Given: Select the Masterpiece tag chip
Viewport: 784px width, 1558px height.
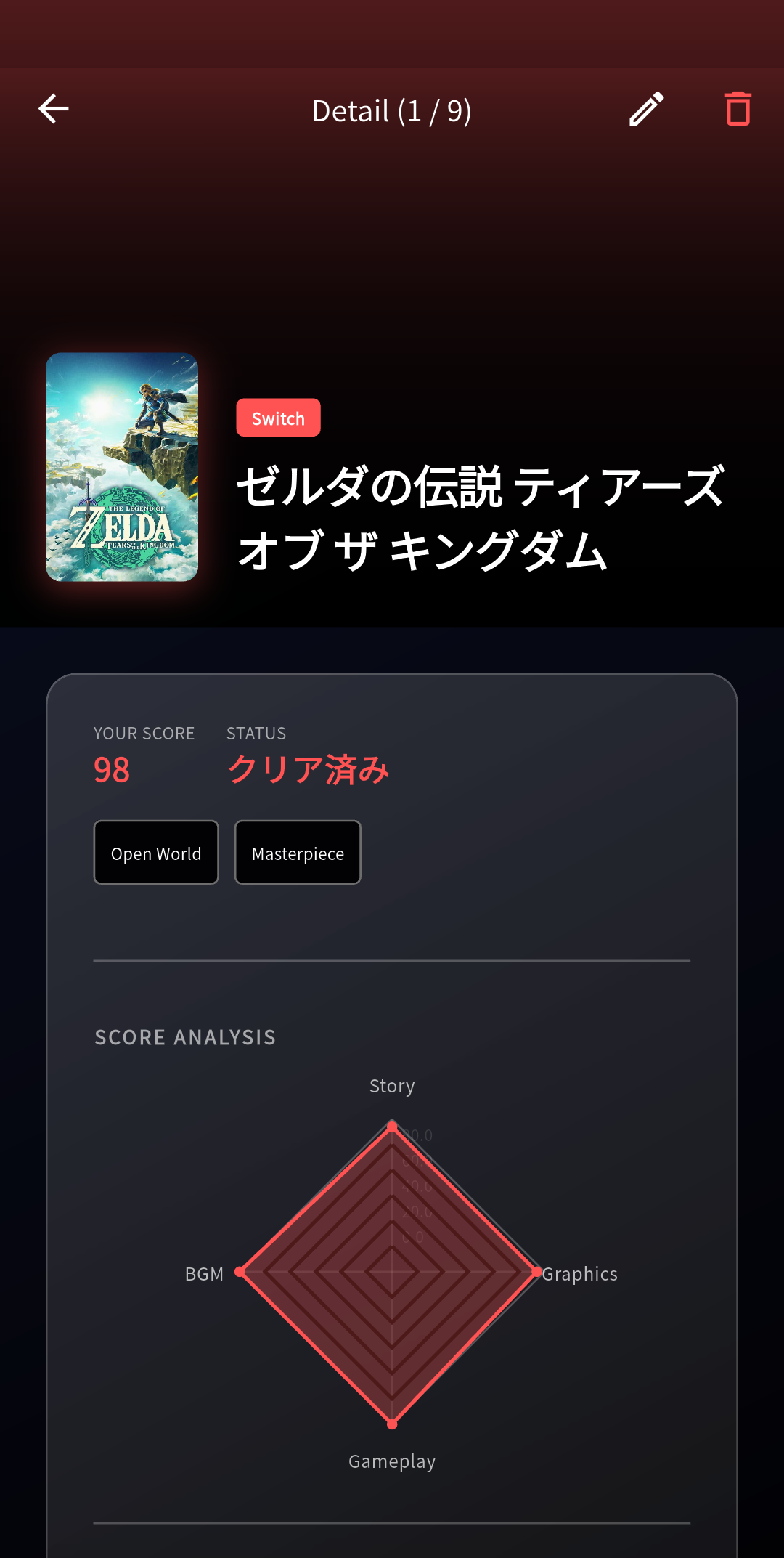Looking at the screenshot, I should 298,853.
